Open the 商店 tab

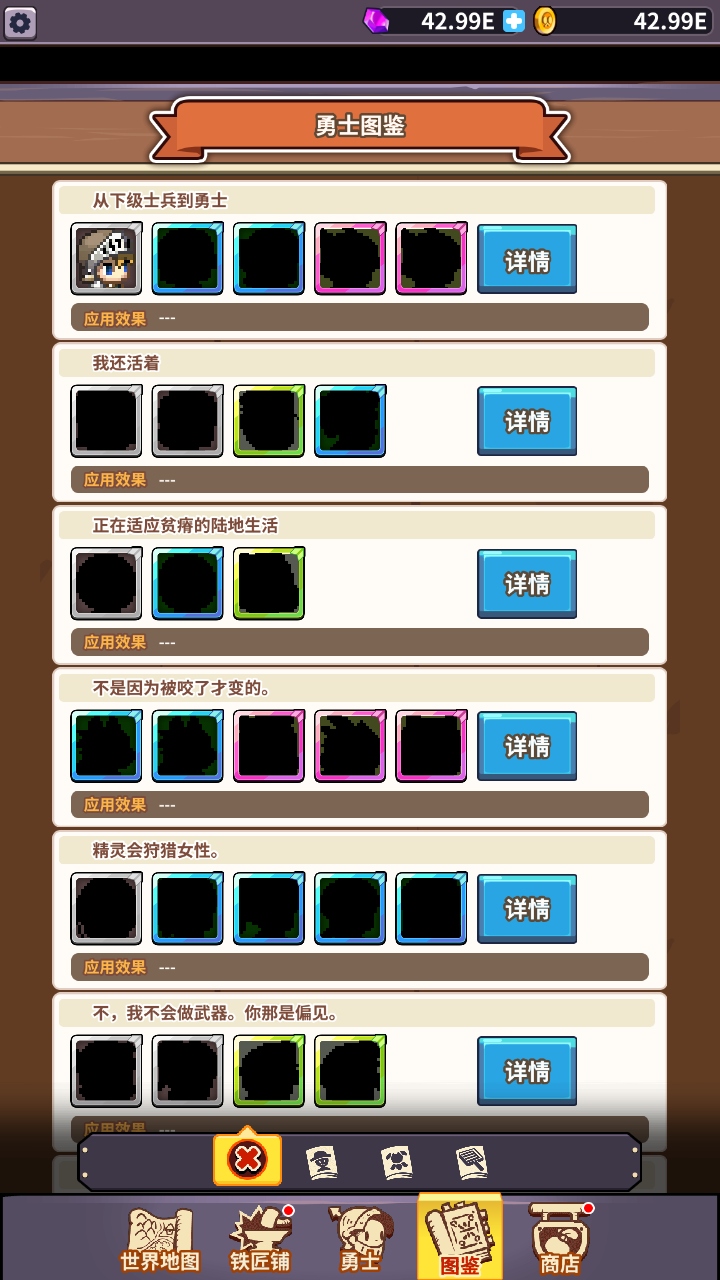560,1240
